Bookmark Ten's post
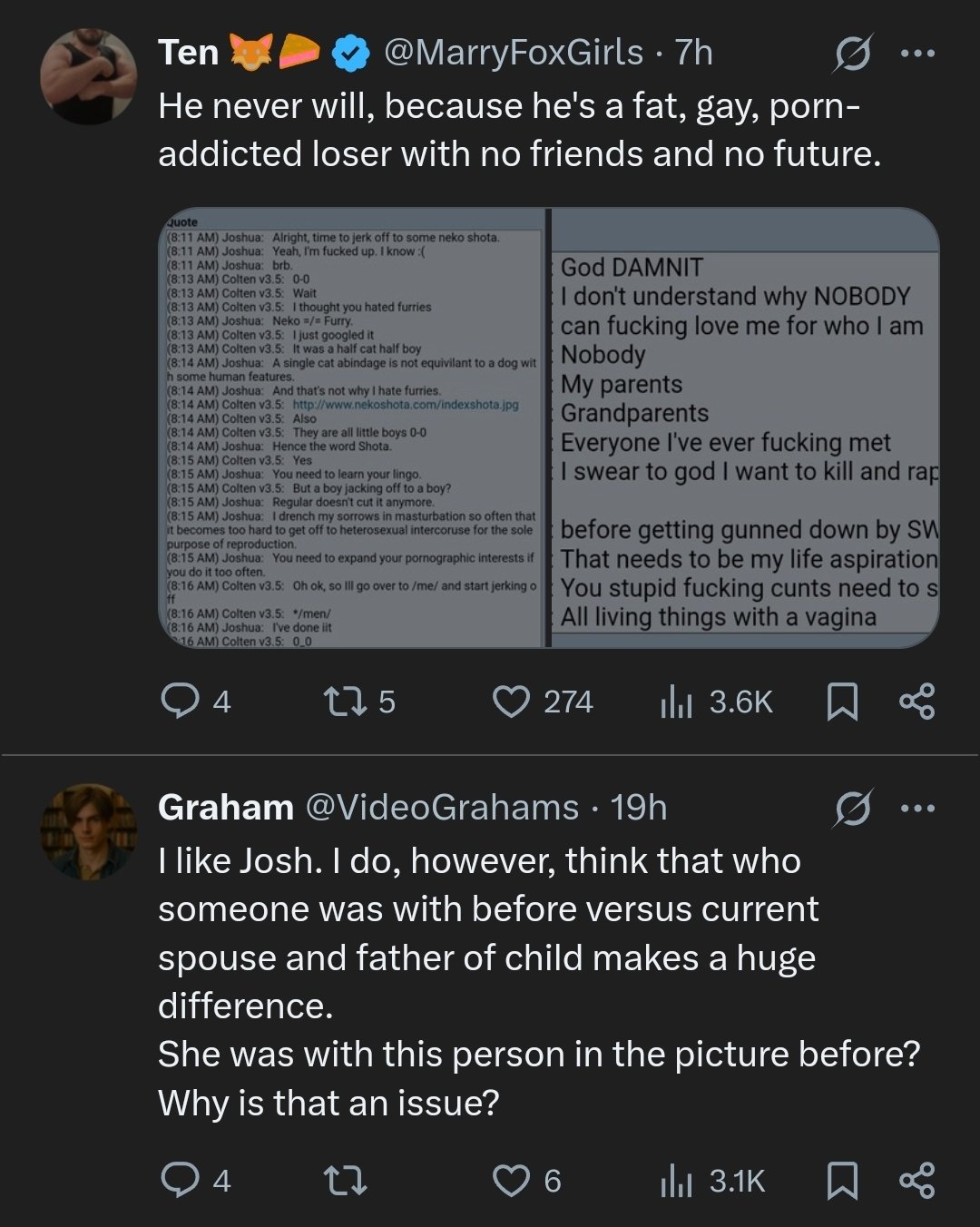This screenshot has height=1227, width=980. pos(842,702)
